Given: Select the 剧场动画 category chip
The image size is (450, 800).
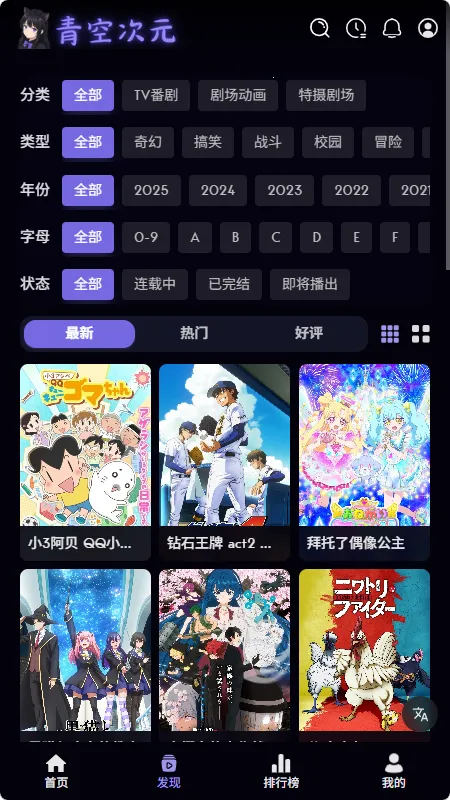Looking at the screenshot, I should (238, 95).
